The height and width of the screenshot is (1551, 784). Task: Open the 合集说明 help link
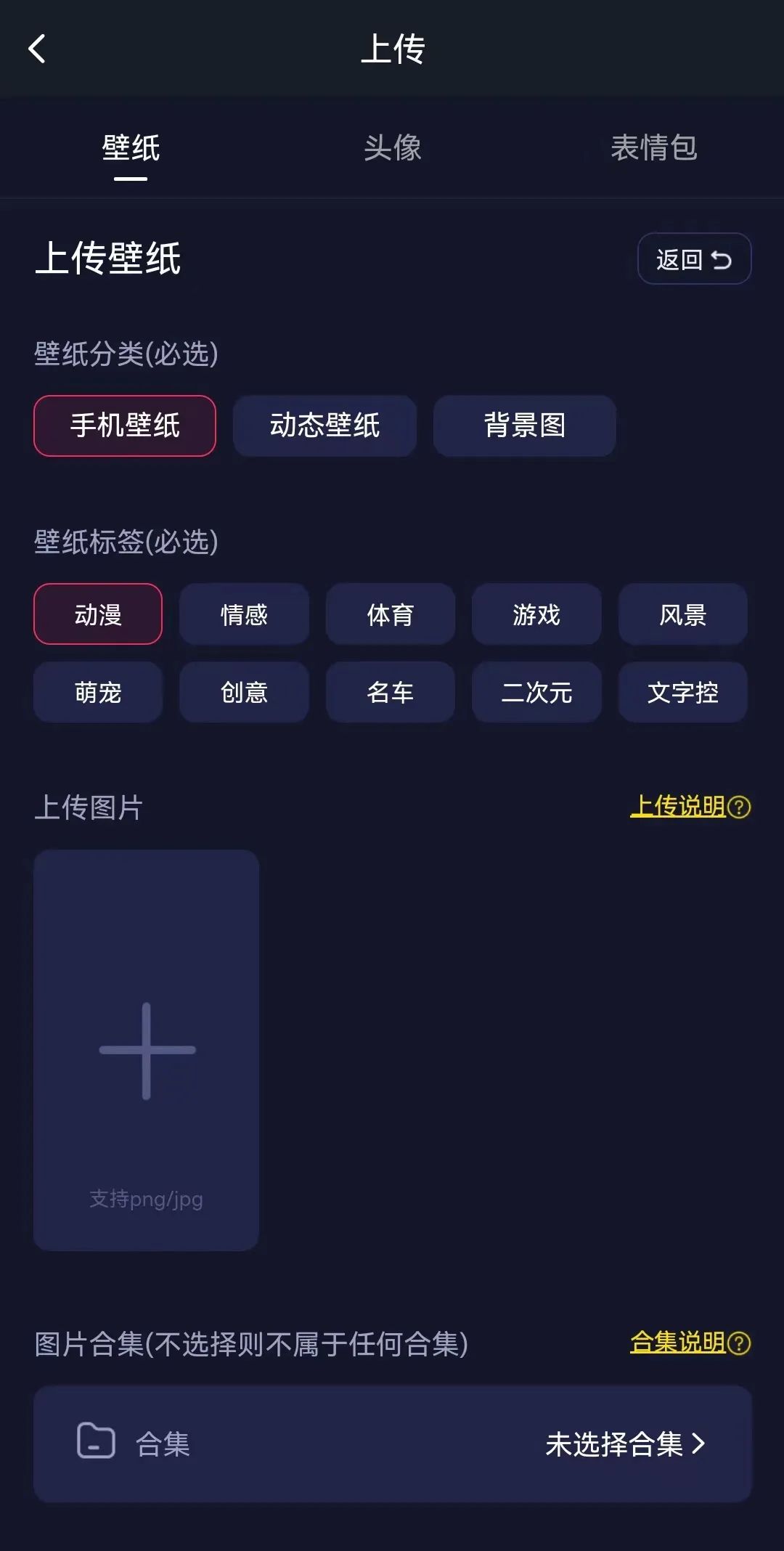[x=690, y=1343]
